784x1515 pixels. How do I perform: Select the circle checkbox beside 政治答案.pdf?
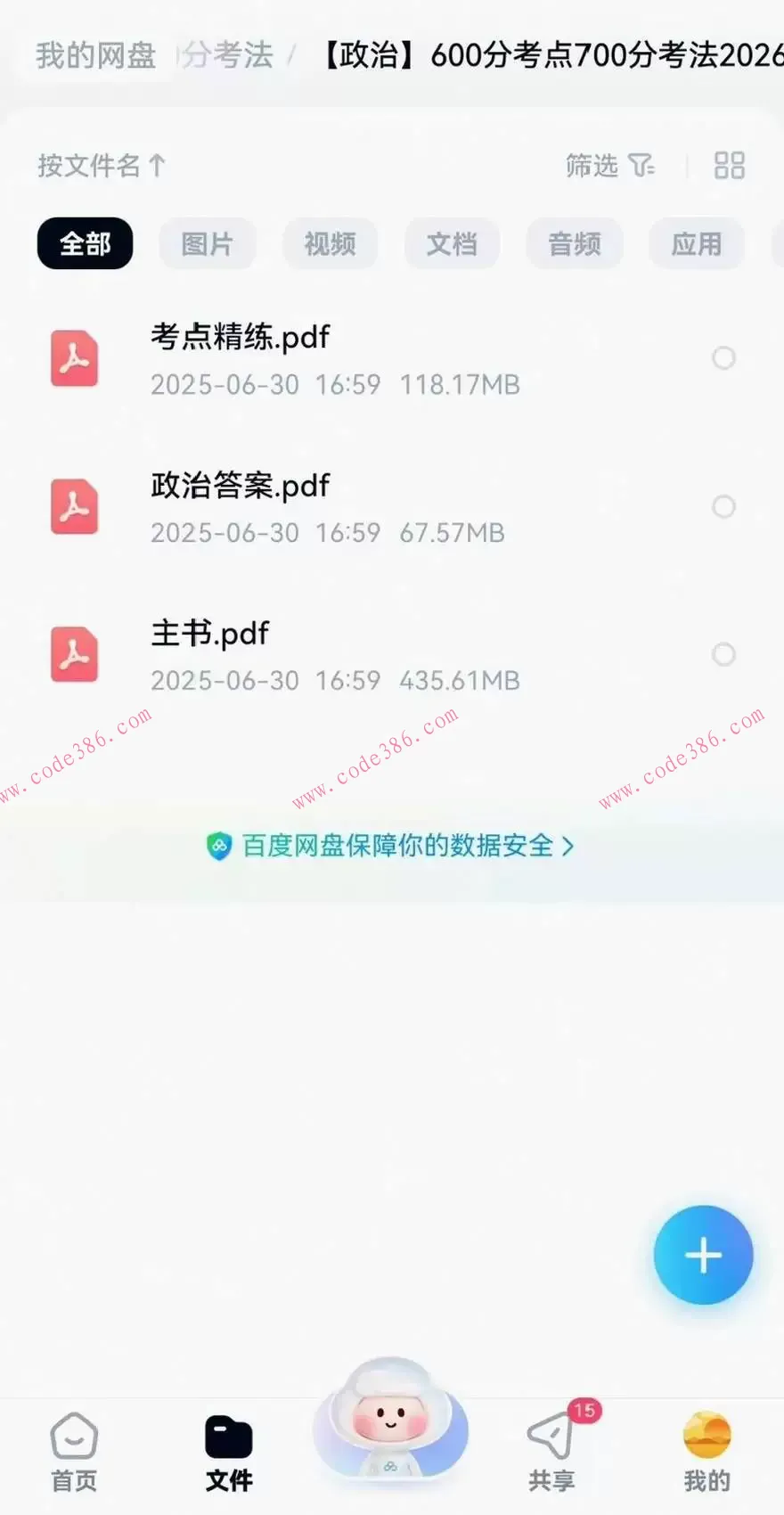pos(725,506)
